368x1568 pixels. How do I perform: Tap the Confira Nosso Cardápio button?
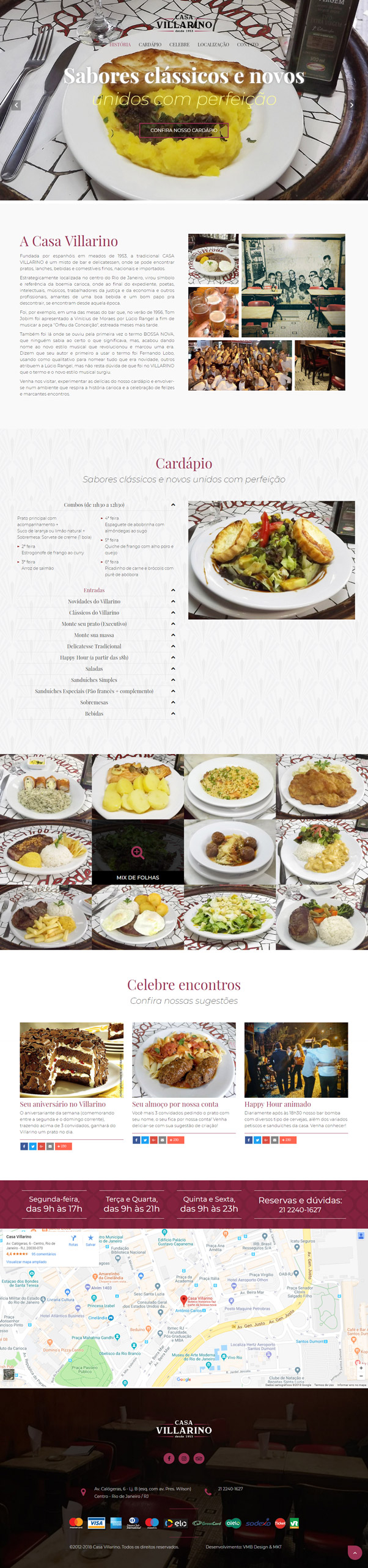pos(183,130)
